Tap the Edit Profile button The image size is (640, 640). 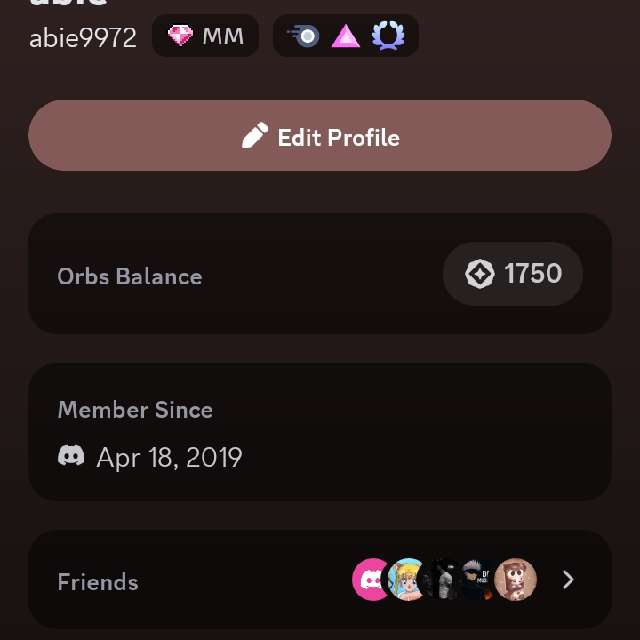(x=320, y=136)
